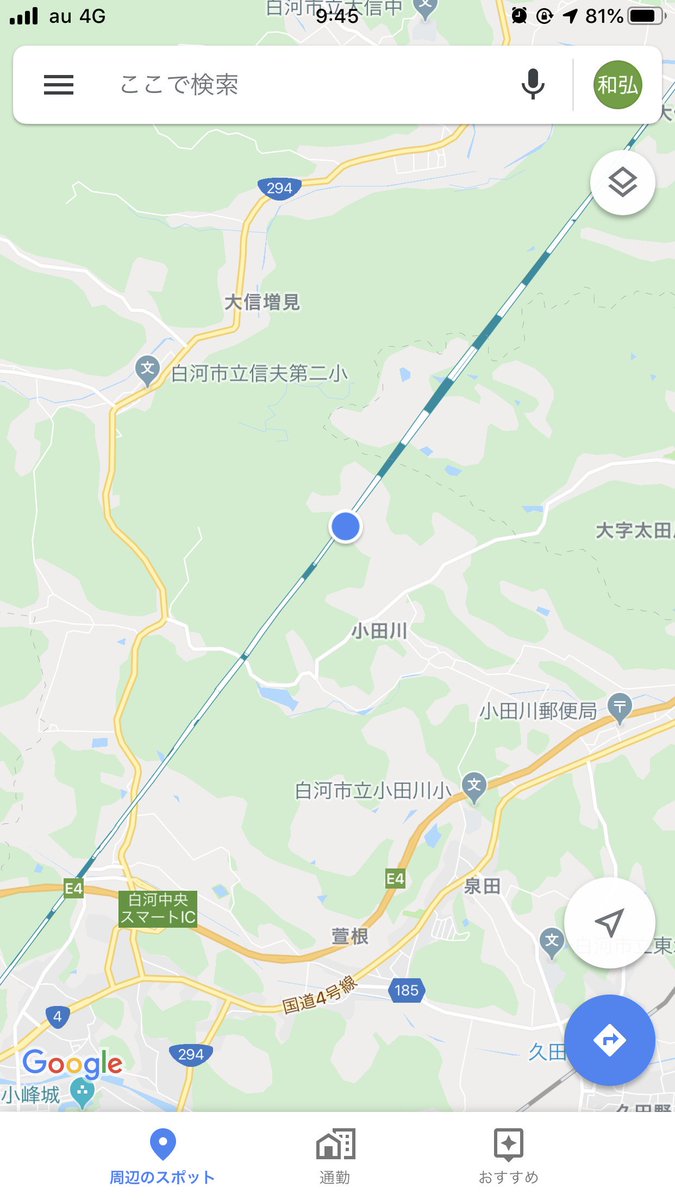Viewport: 675px width, 1200px height.
Task: Tap the 白河中央スマートIC interchange label
Action: coord(158,908)
